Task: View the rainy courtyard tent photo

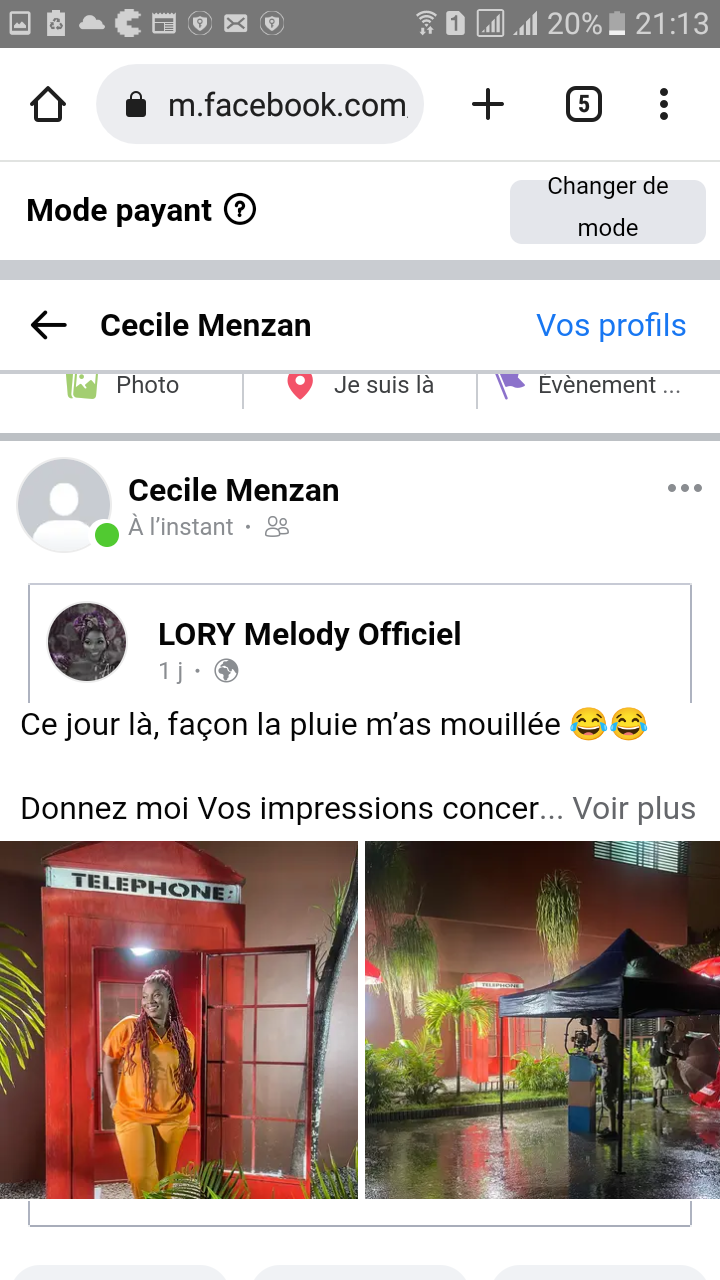Action: pos(542,1020)
